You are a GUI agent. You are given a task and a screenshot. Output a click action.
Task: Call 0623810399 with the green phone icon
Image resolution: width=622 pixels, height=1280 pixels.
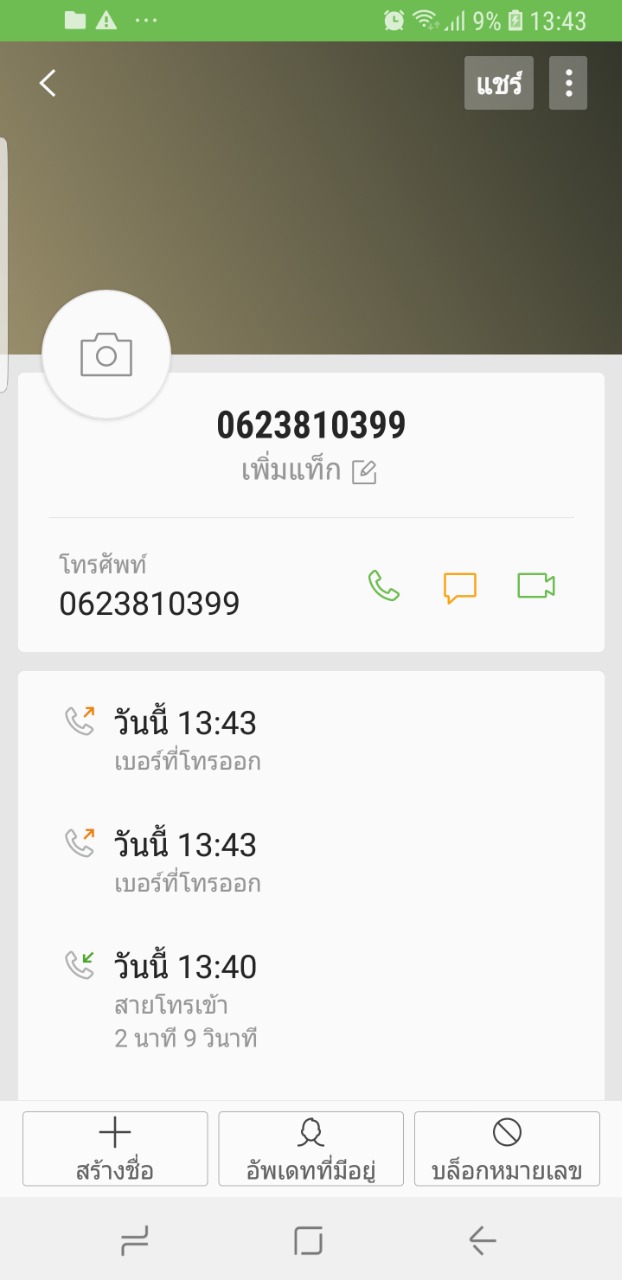383,586
